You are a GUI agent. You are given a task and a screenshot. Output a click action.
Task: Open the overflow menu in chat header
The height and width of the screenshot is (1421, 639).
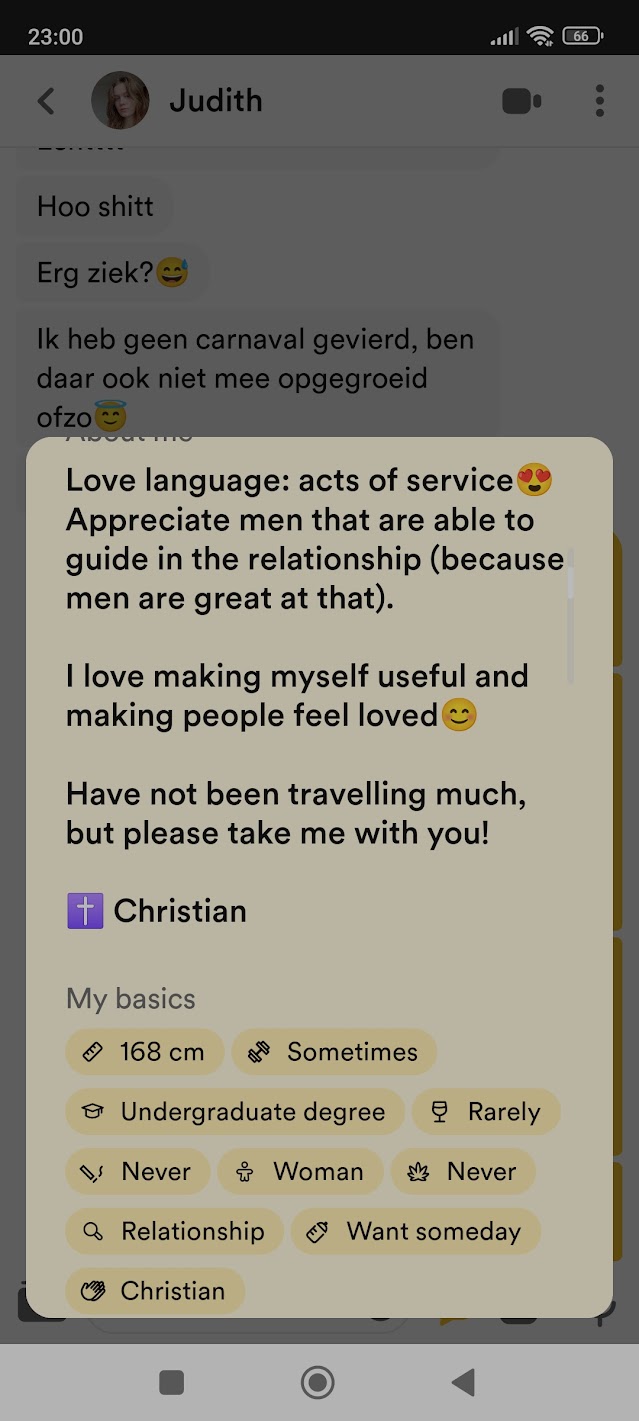tap(599, 101)
